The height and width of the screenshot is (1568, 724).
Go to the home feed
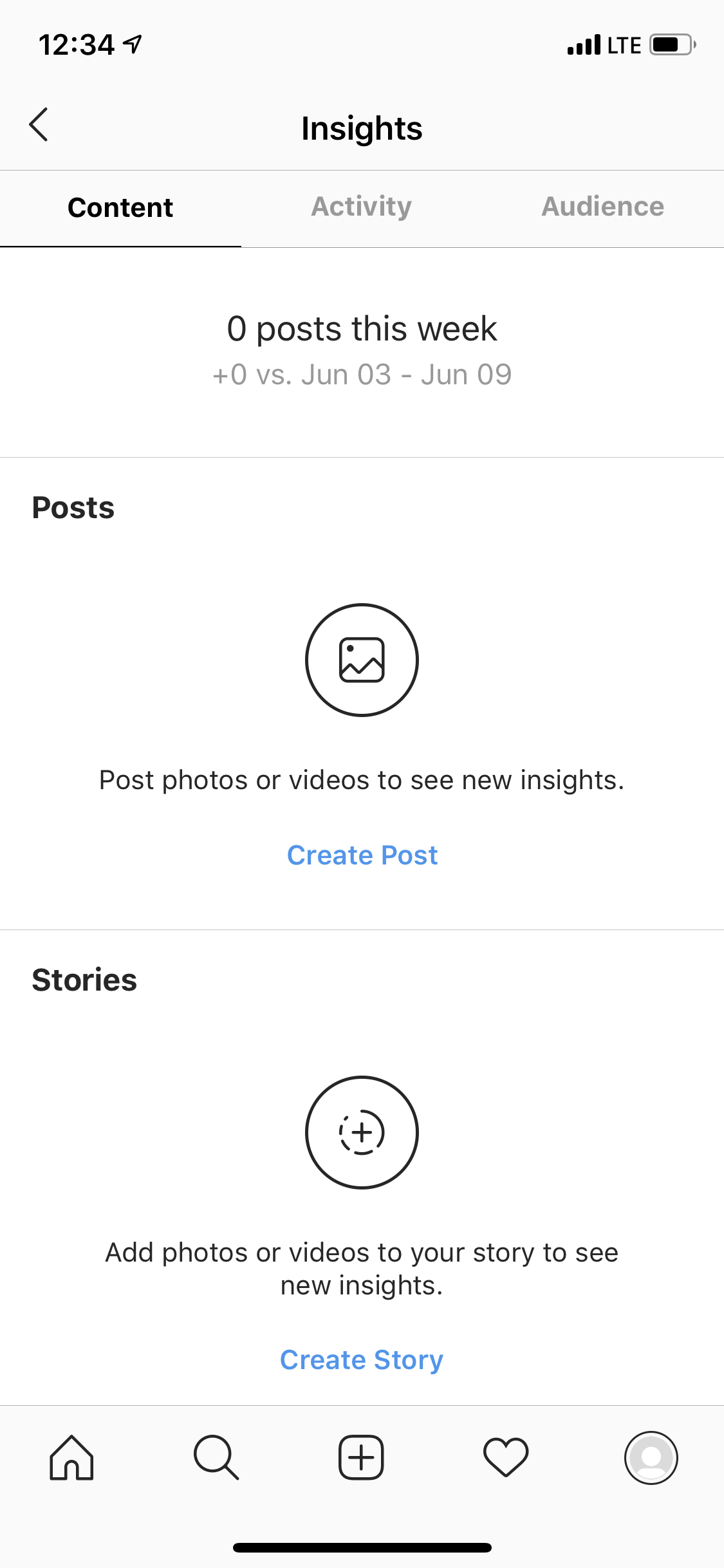(x=71, y=1458)
